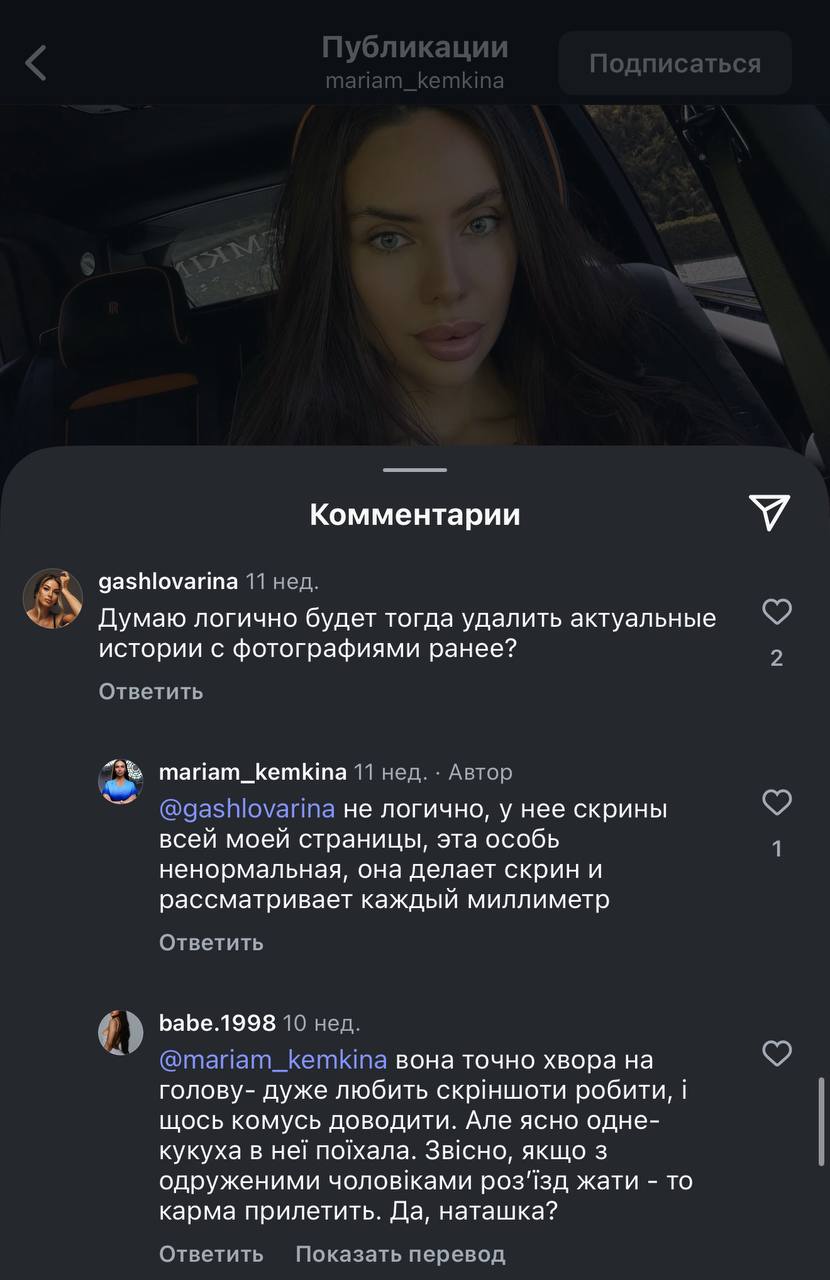Show translation of babe.1998's comment
Screen dimensions: 830x1280
point(400,1253)
